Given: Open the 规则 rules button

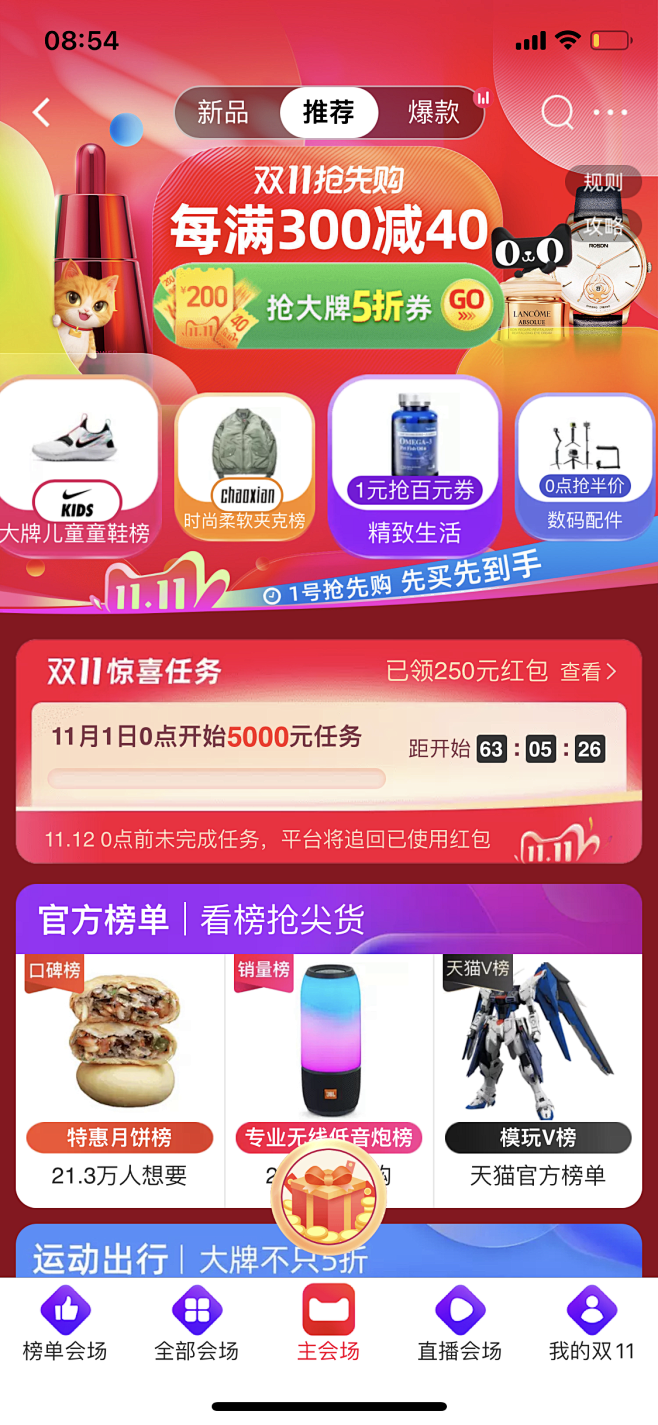Looking at the screenshot, I should click(x=602, y=183).
